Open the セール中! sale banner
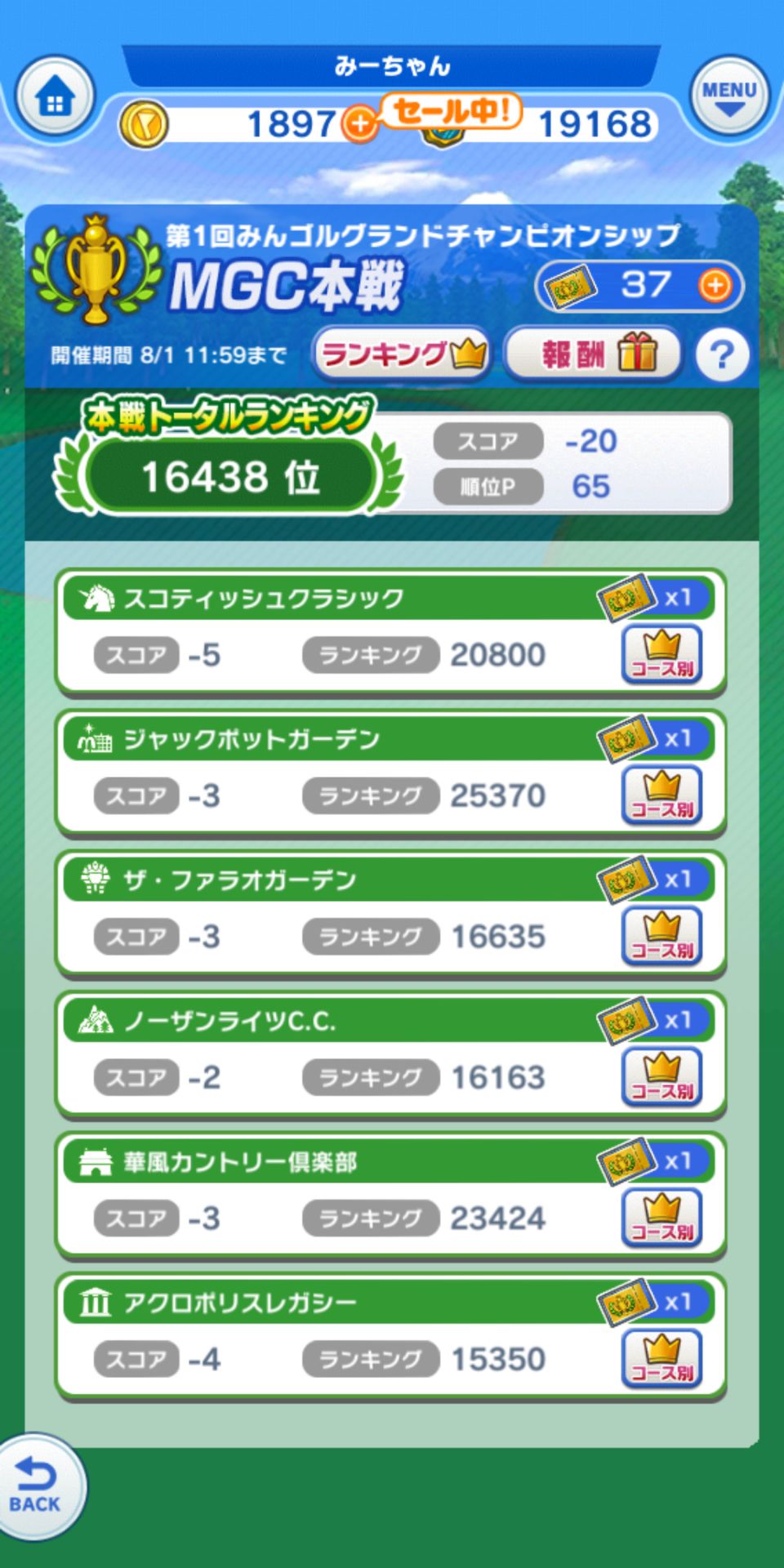The image size is (784, 1568). click(x=451, y=111)
